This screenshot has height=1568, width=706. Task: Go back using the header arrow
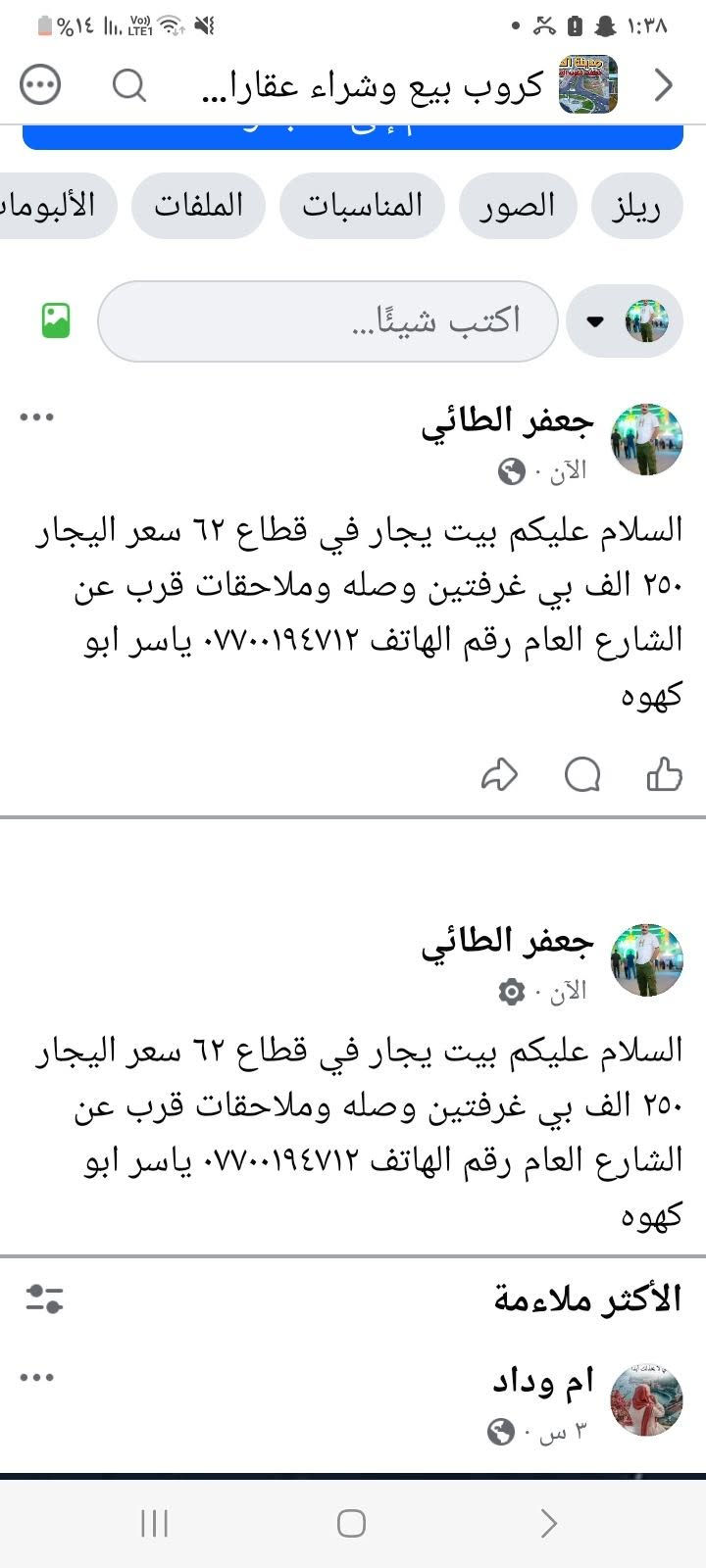coord(664,85)
